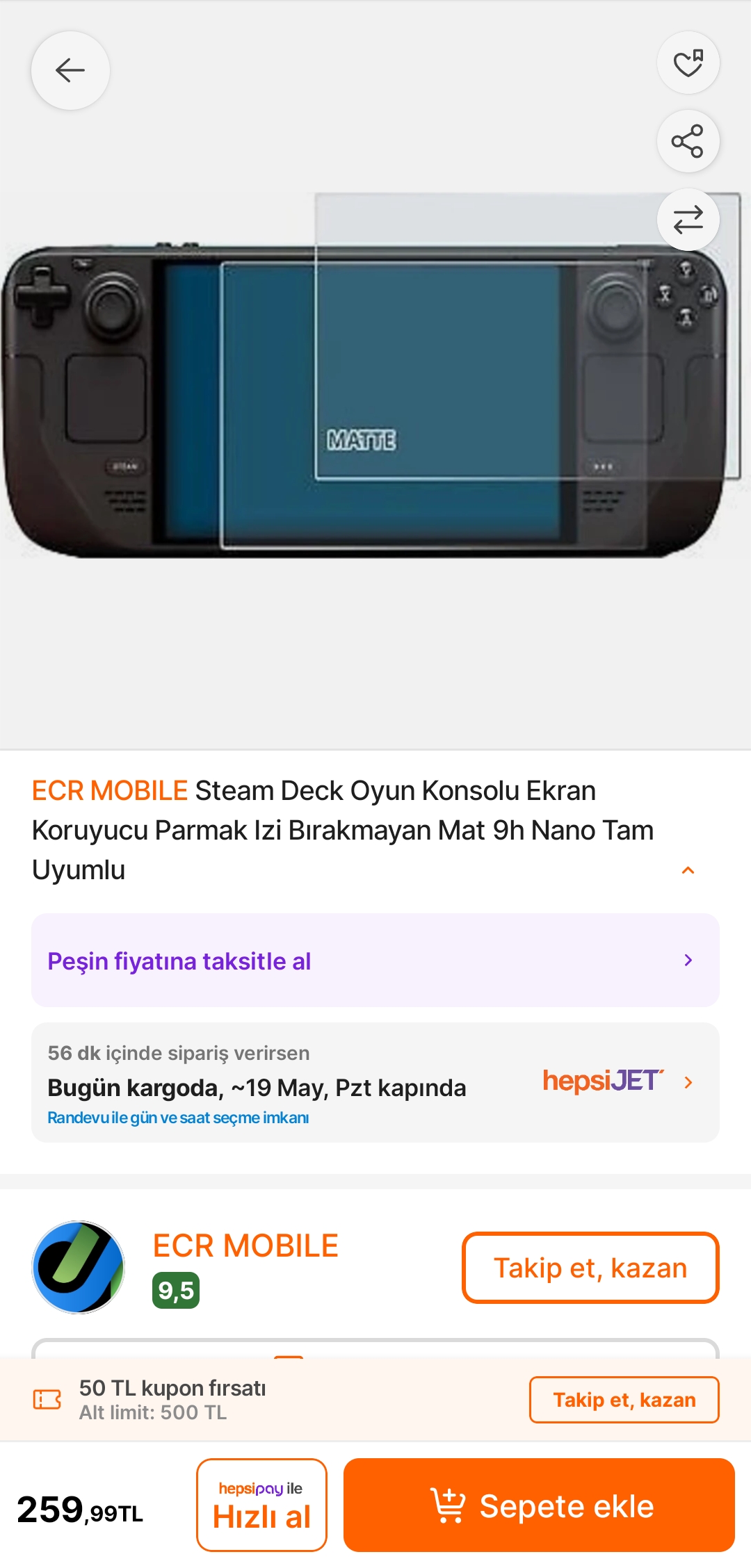Open ECR MOBILE seller page
Screen dimensions: 751x1568
[245, 1246]
